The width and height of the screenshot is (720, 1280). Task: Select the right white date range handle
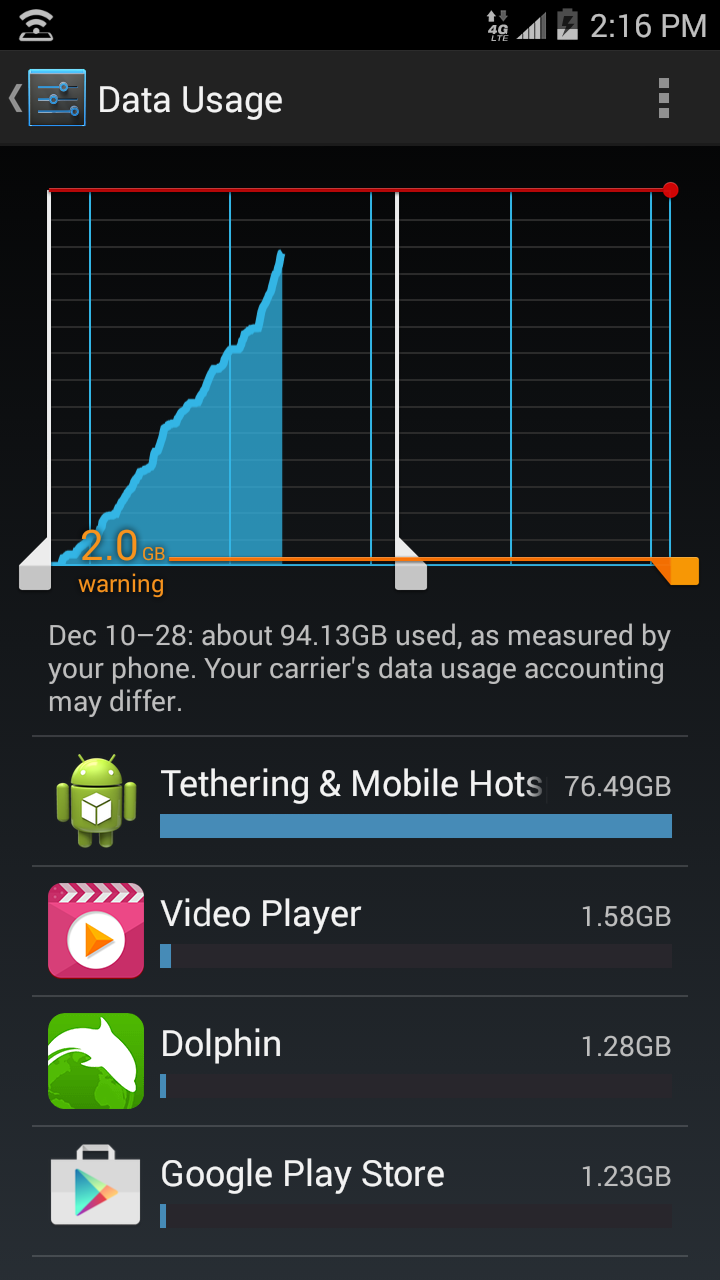[x=410, y=565]
